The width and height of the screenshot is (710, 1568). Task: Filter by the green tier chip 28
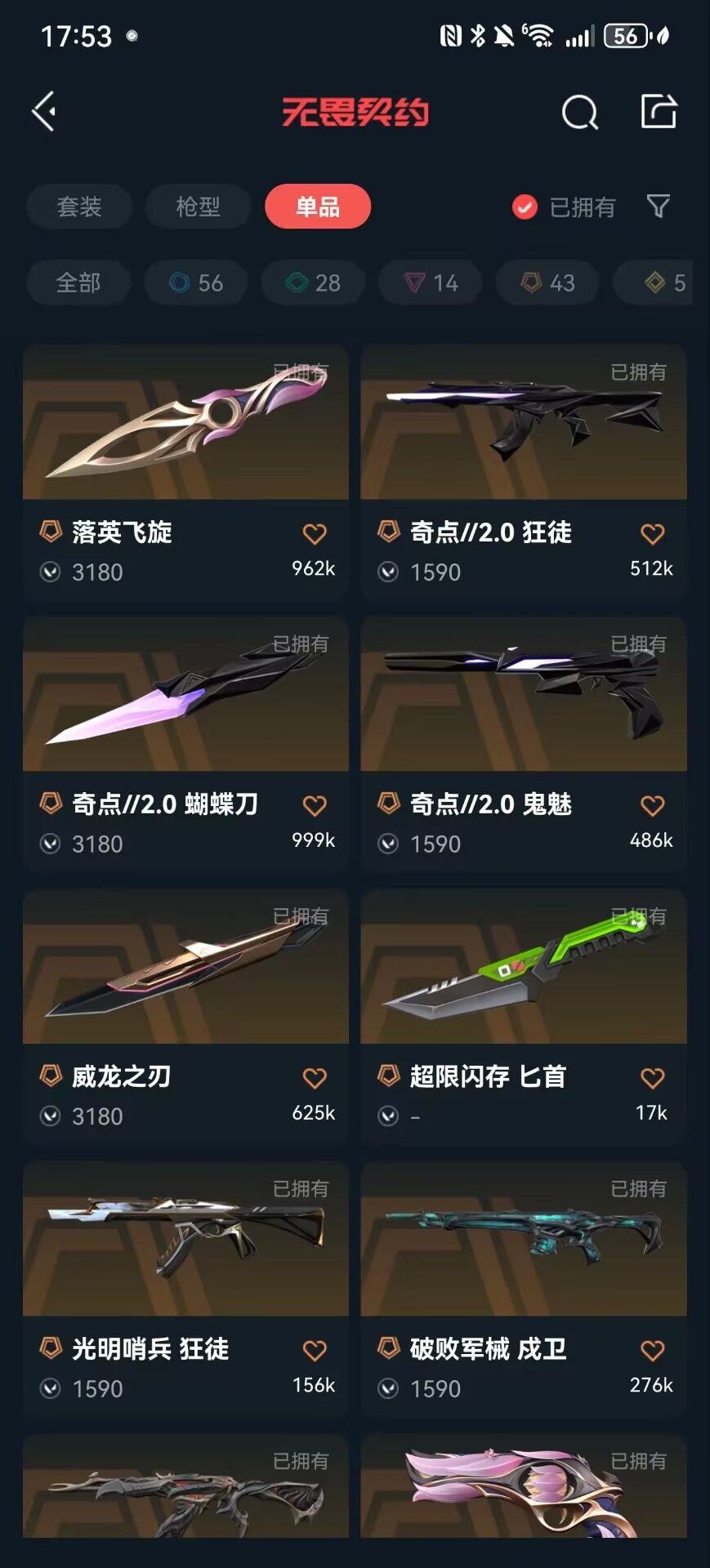pos(313,283)
